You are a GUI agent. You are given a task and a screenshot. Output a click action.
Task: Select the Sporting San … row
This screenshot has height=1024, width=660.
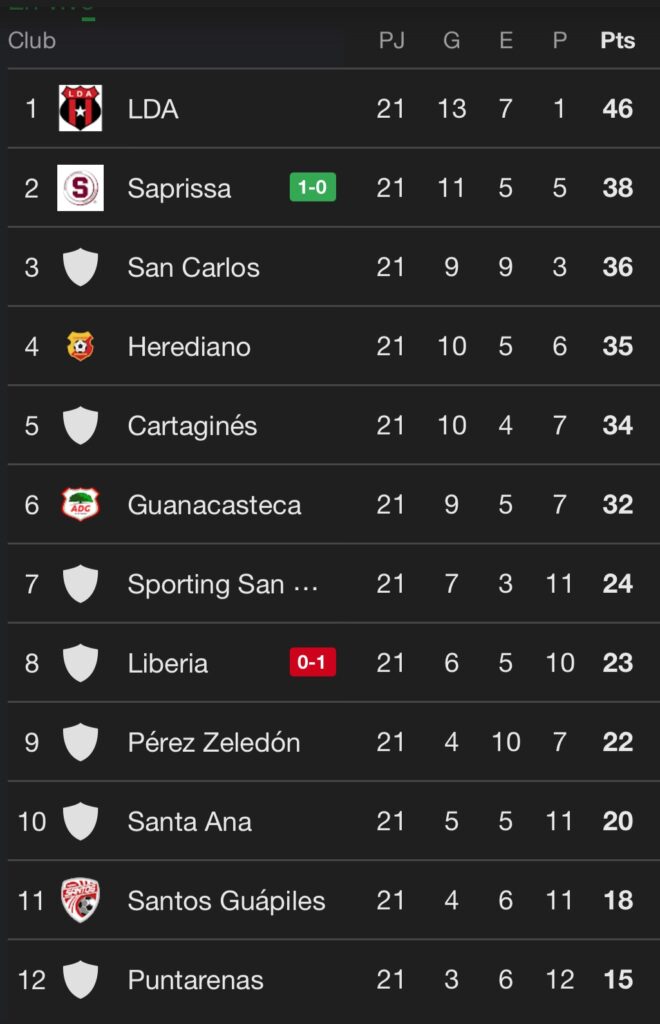coord(222,584)
